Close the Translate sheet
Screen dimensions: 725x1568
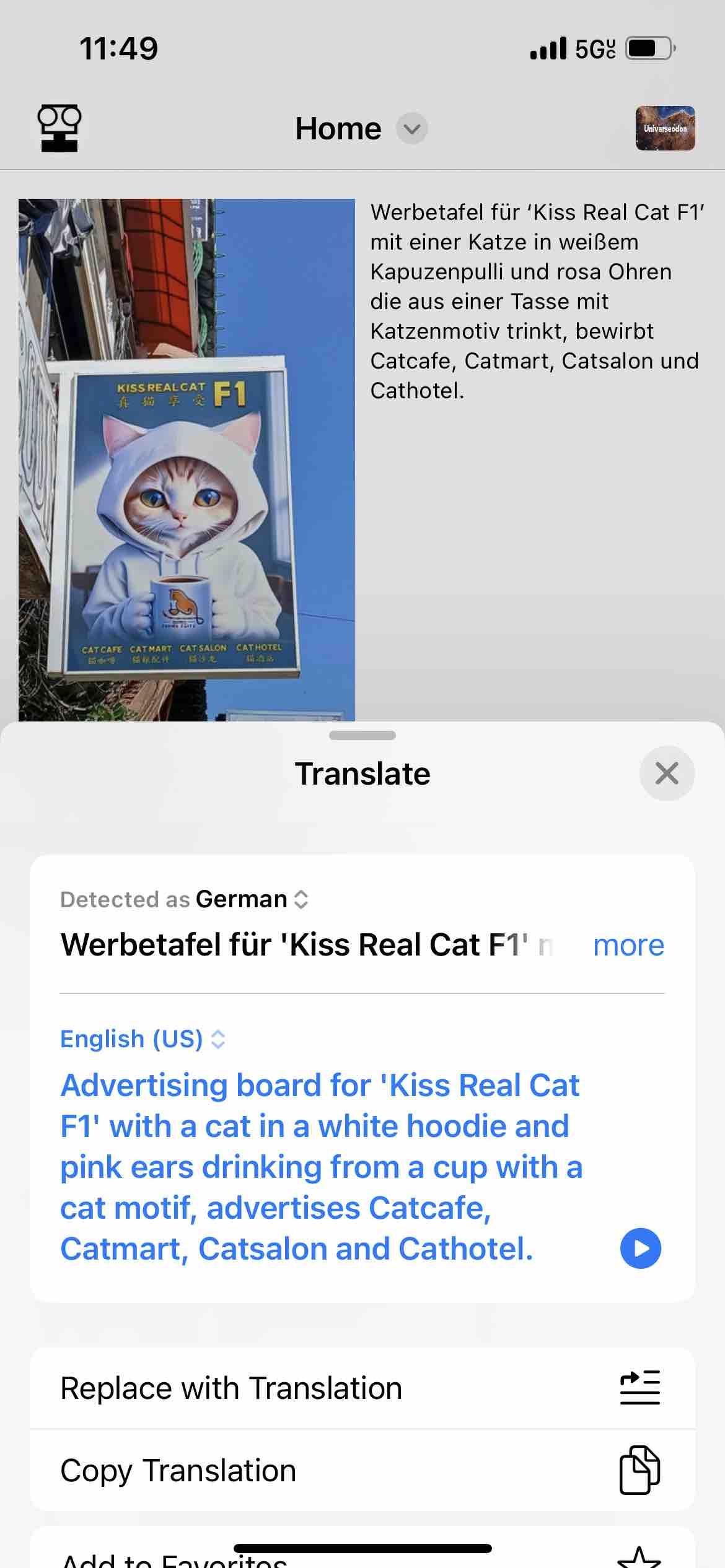click(x=666, y=773)
